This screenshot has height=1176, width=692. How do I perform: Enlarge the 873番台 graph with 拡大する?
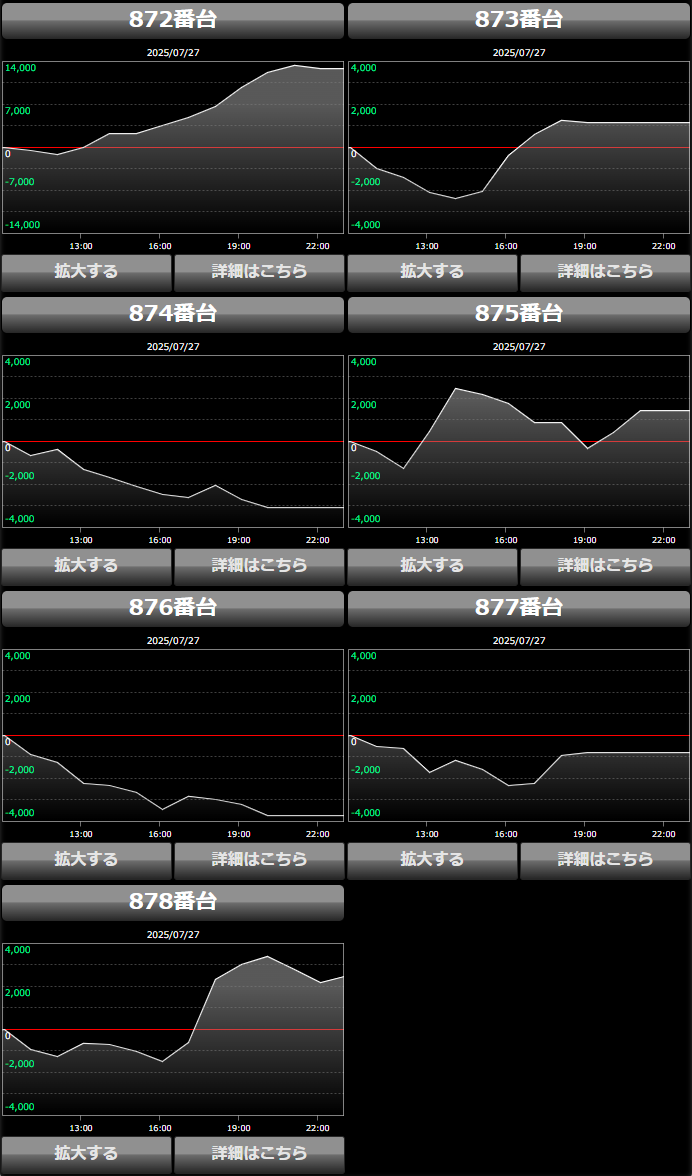tap(433, 273)
